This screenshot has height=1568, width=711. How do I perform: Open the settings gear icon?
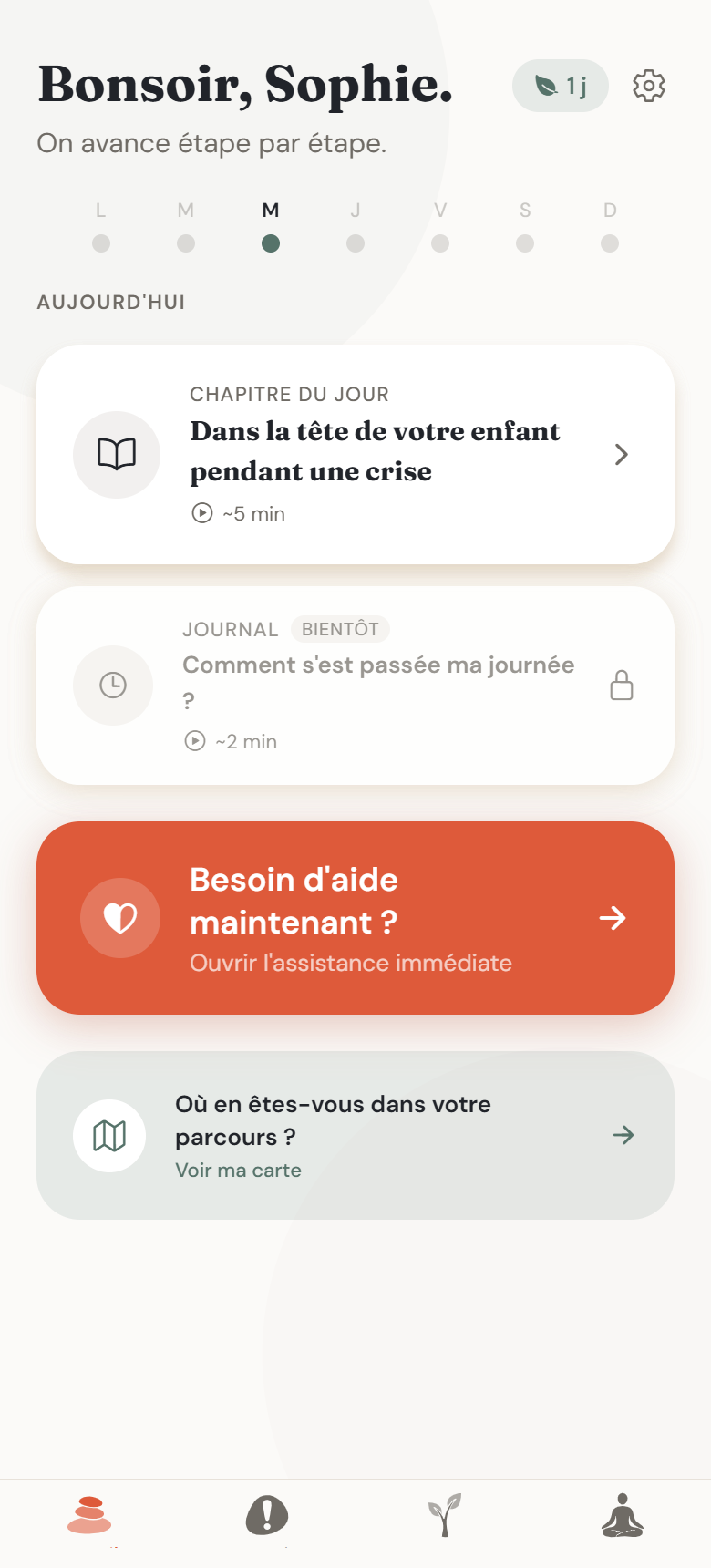pos(647,85)
